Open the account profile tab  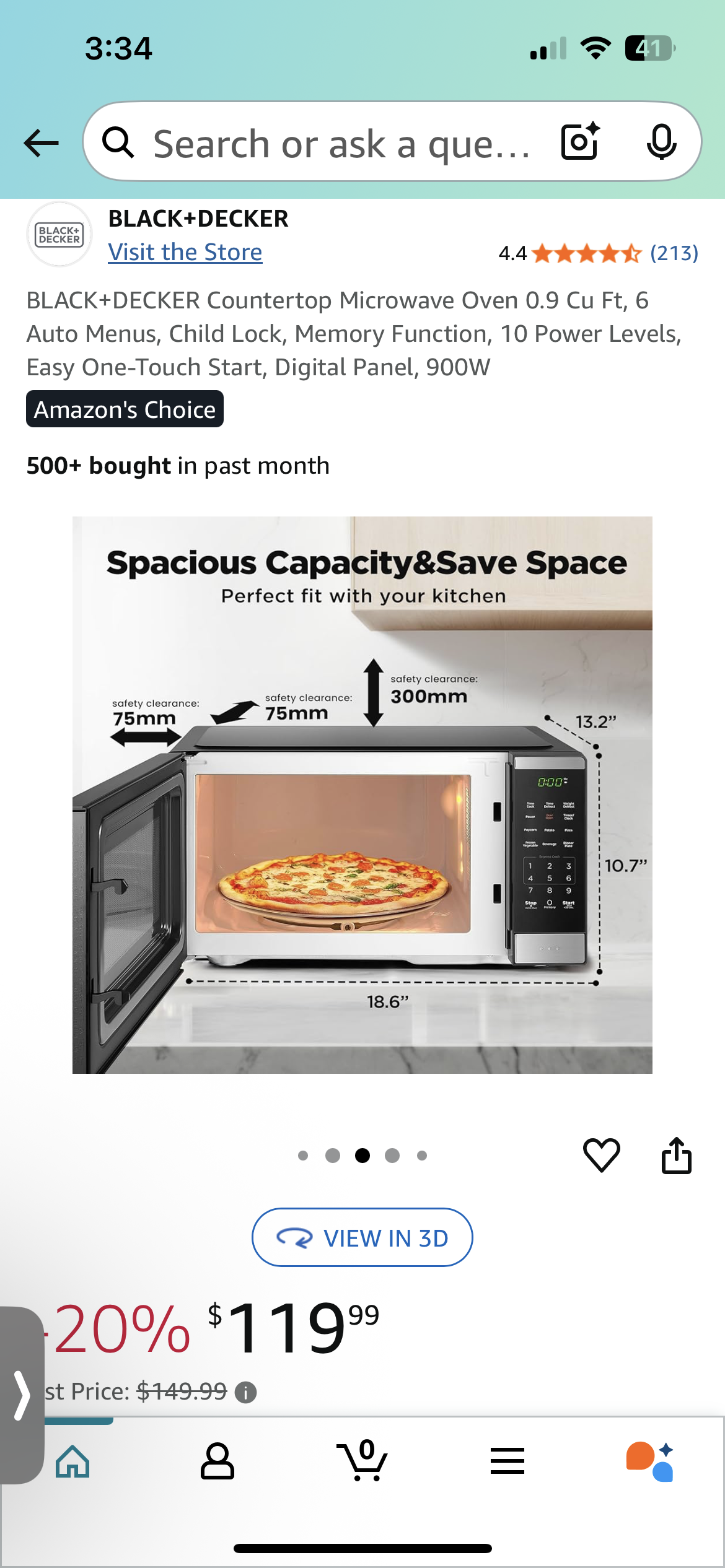(x=217, y=1461)
